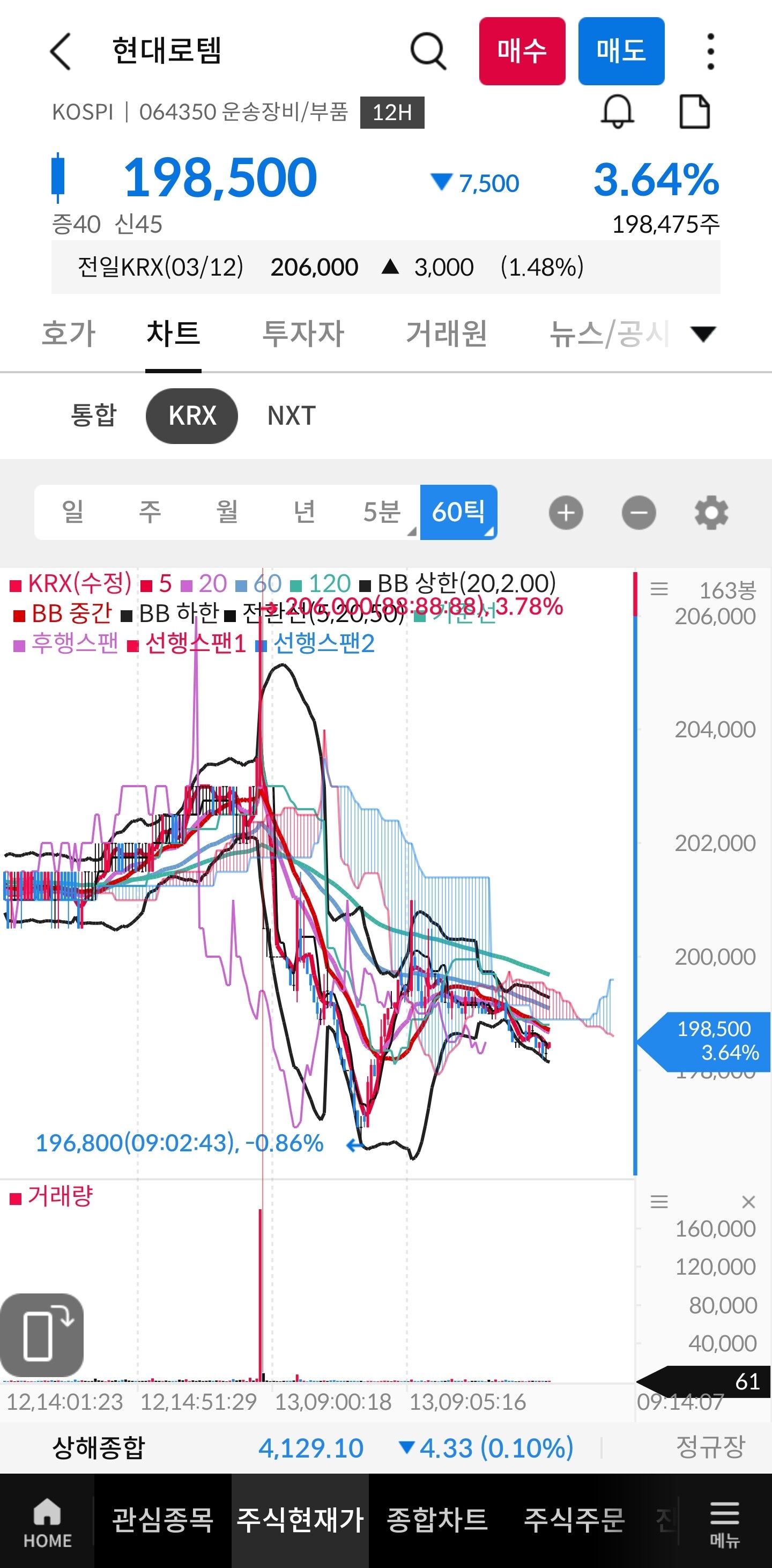Zoom in the chart with plus
This screenshot has width=772, height=1568.
(x=566, y=513)
